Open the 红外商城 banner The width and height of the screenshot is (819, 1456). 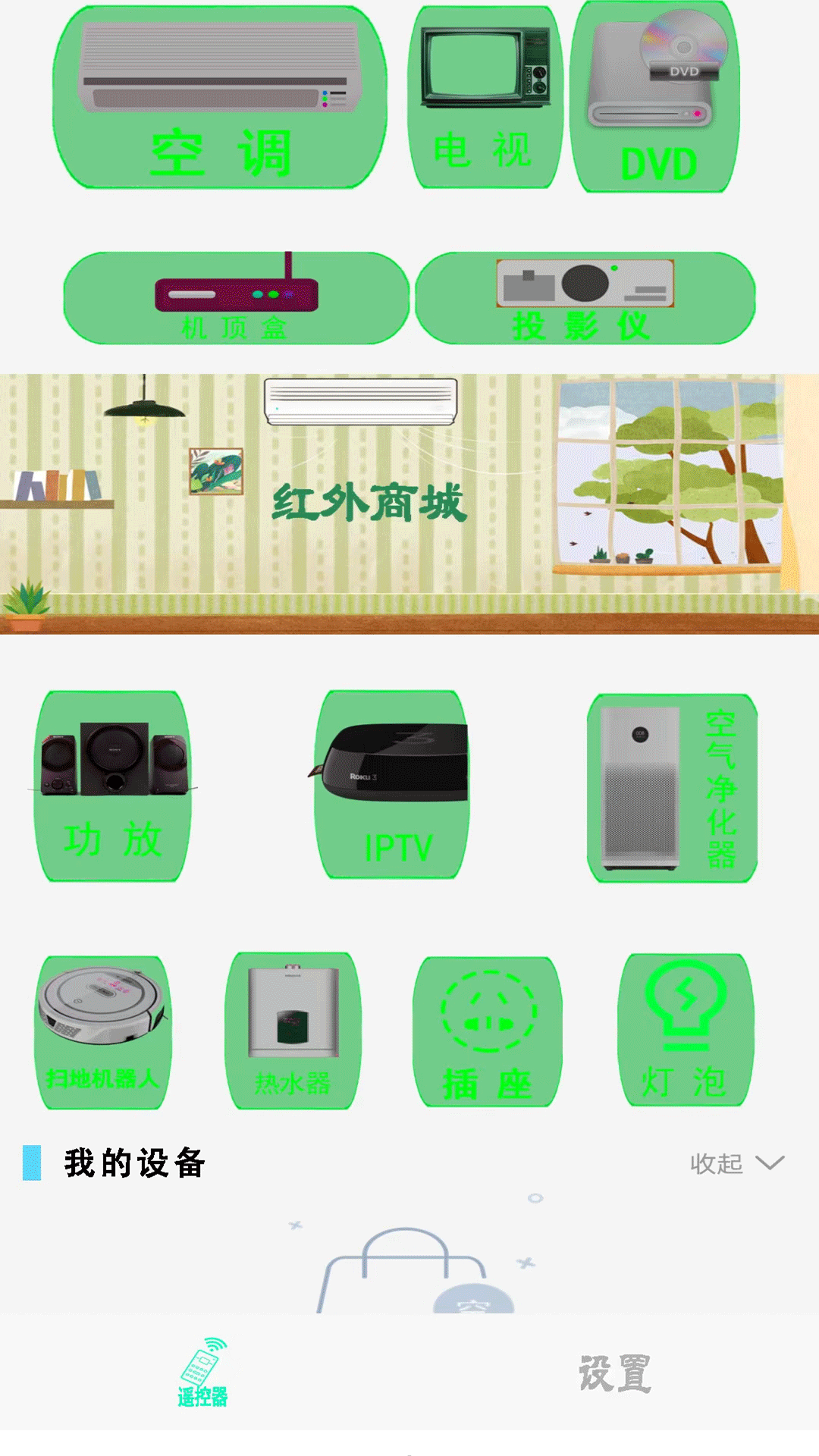(x=409, y=504)
